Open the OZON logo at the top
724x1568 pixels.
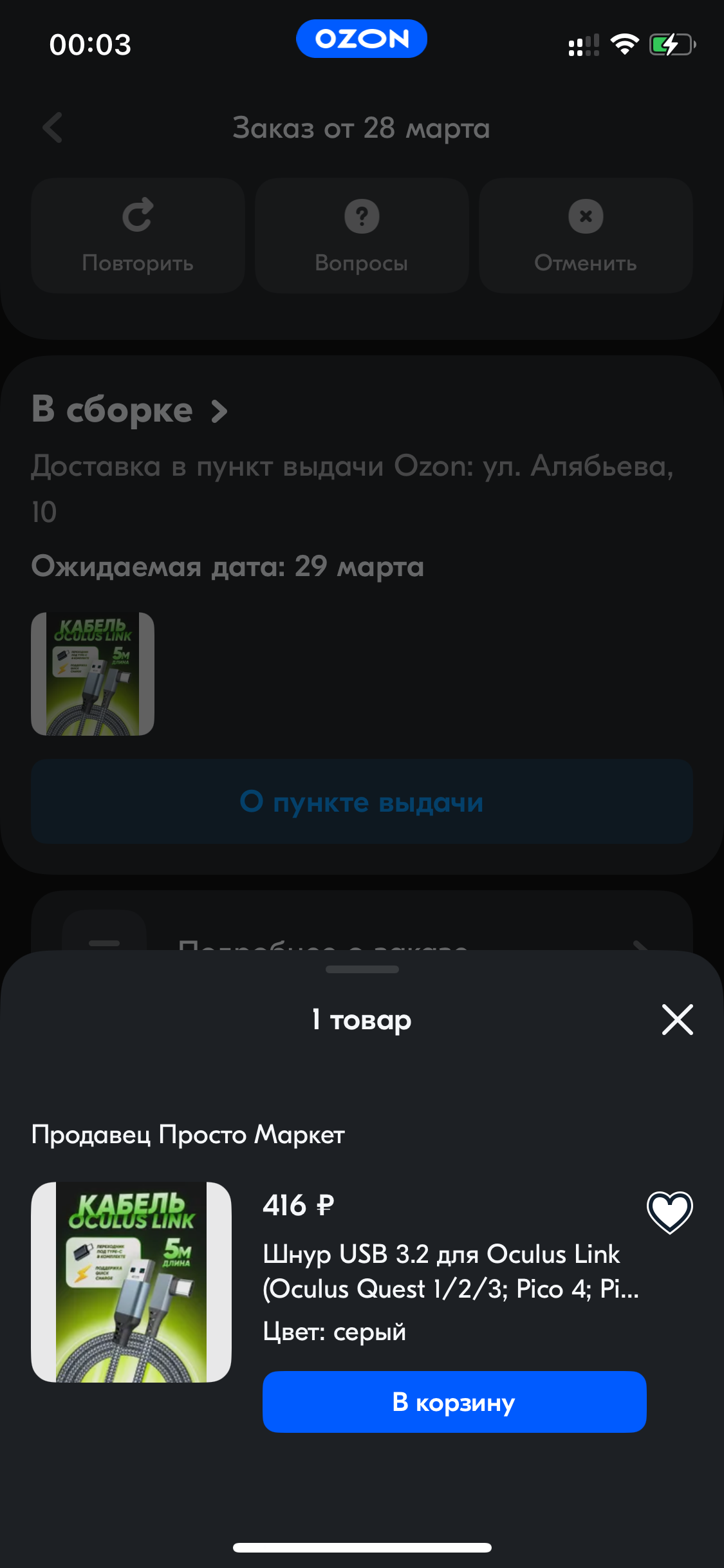click(362, 39)
